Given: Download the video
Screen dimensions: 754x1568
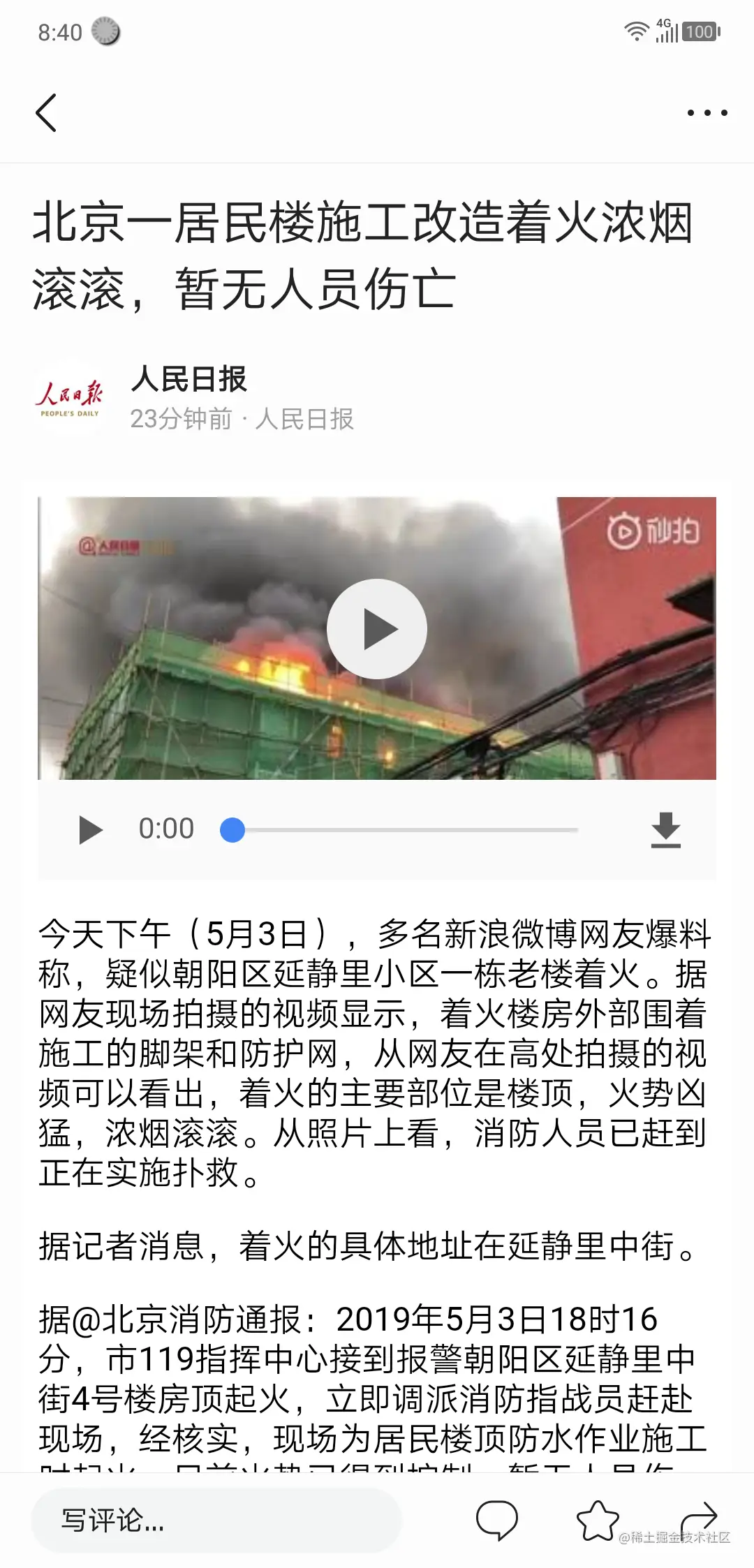Looking at the screenshot, I should (x=666, y=830).
